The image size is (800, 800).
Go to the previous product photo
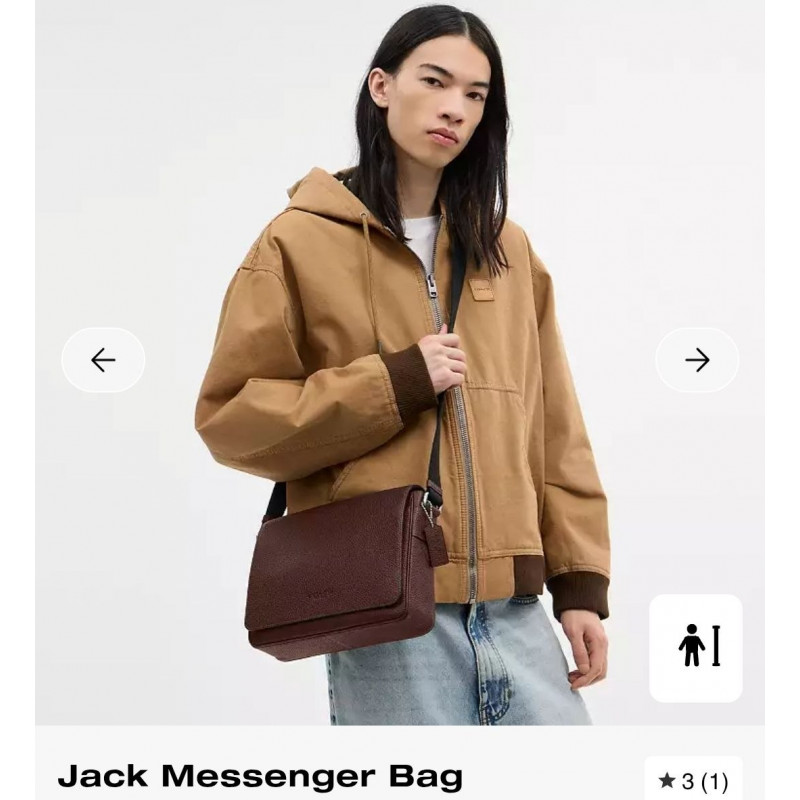103,360
